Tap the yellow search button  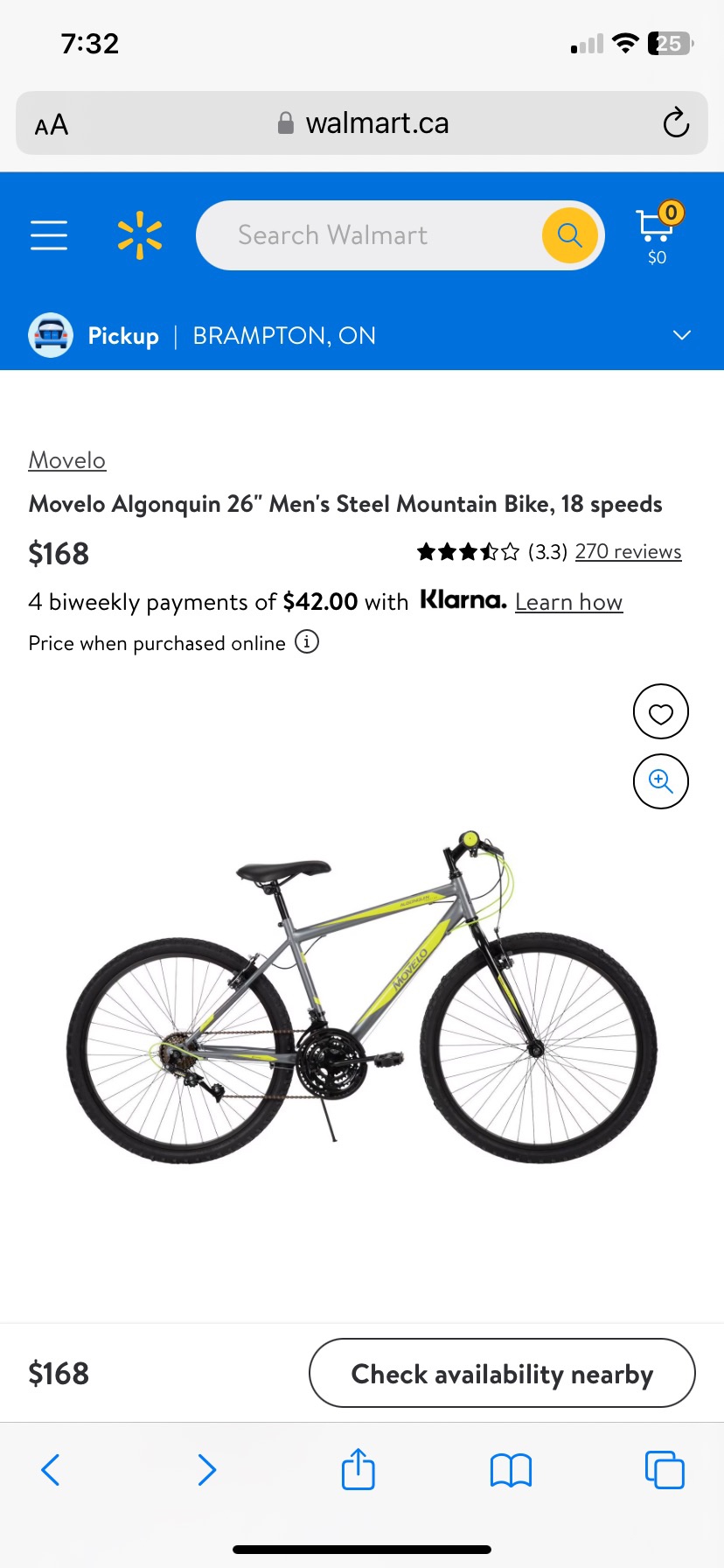tap(569, 235)
